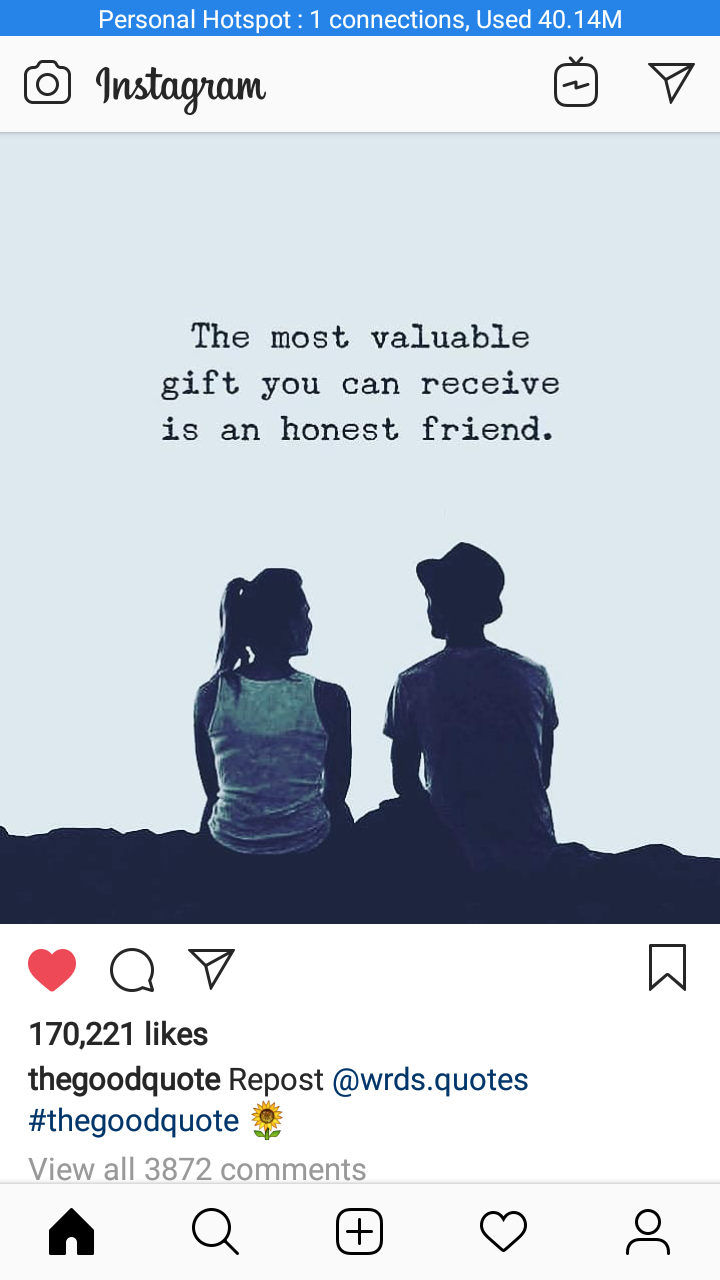
Task: Visit the @wrds.quotes profile mention
Action: (x=430, y=1080)
